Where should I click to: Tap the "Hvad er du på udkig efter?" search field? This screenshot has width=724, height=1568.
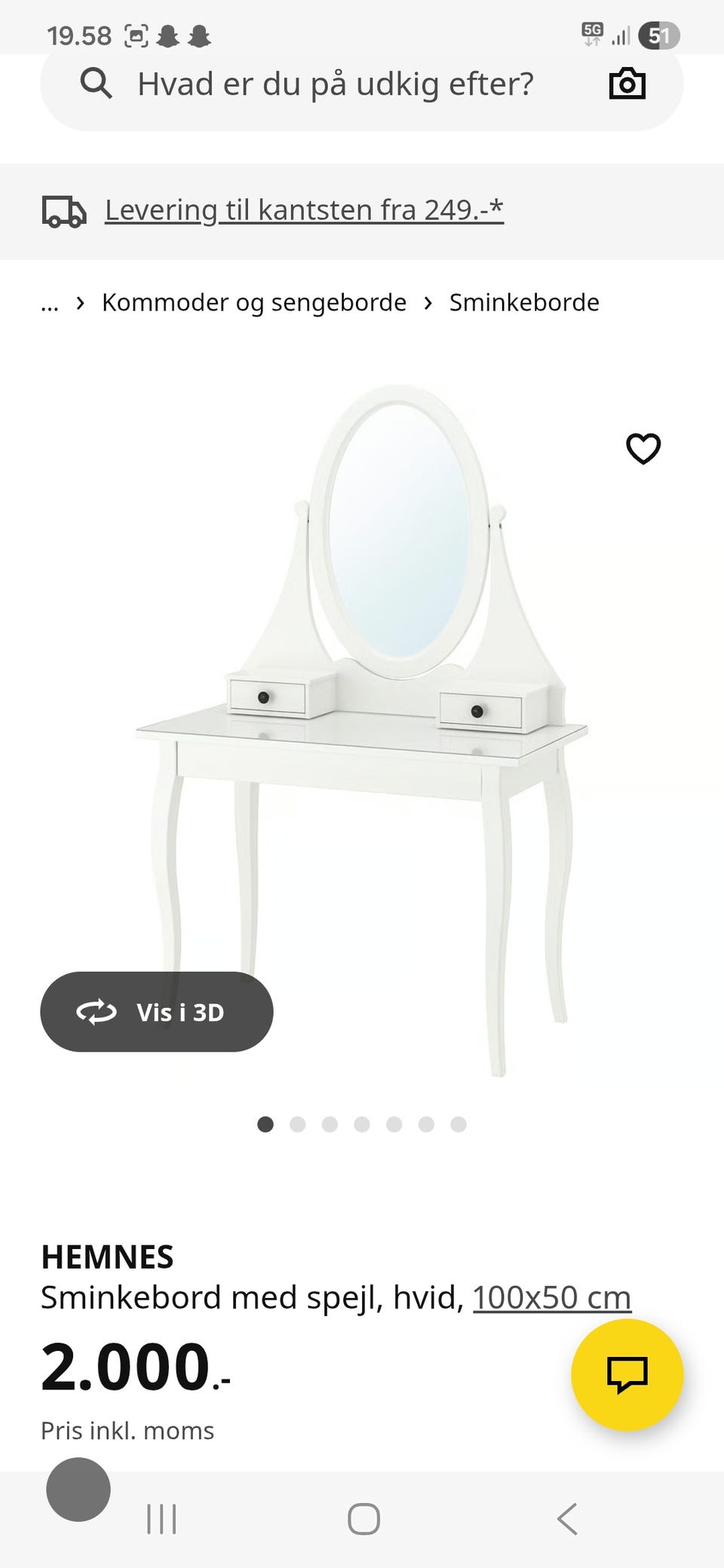click(x=336, y=84)
